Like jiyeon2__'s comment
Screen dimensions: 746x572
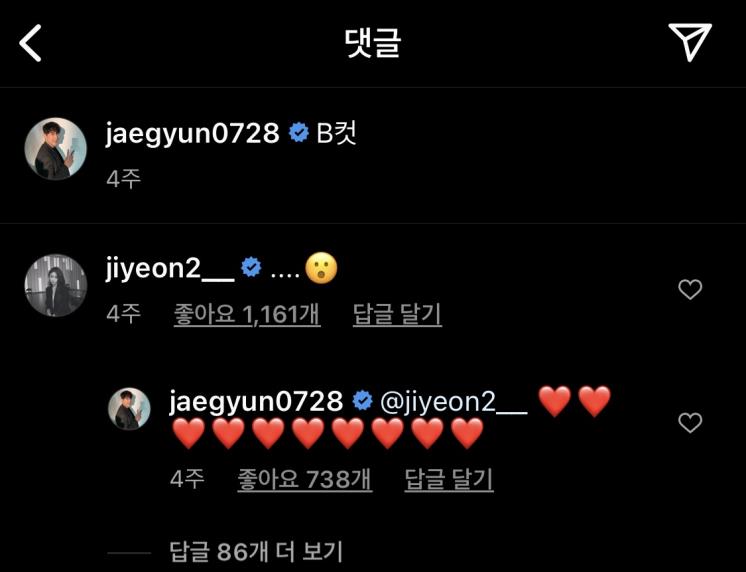pyautogui.click(x=690, y=290)
